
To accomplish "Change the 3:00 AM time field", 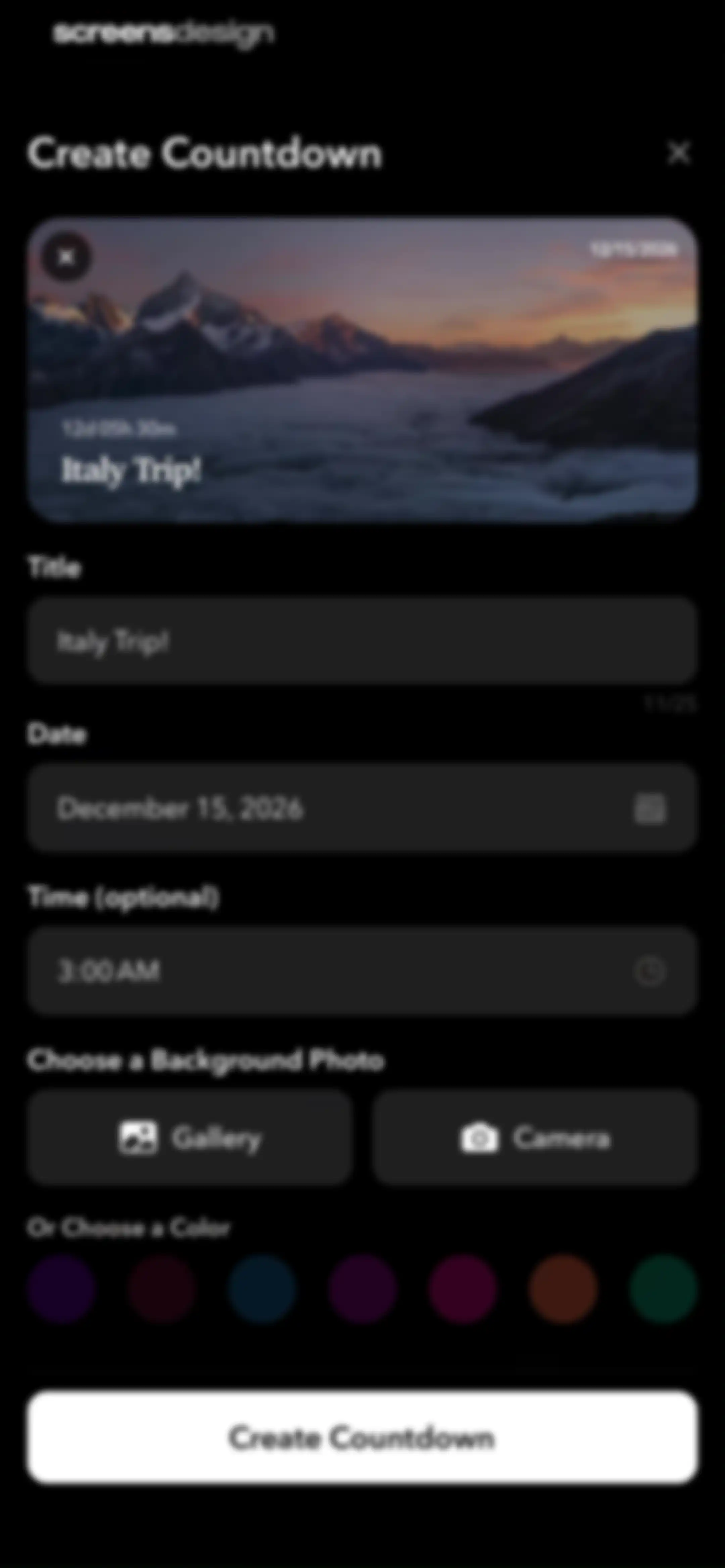I will coord(362,971).
